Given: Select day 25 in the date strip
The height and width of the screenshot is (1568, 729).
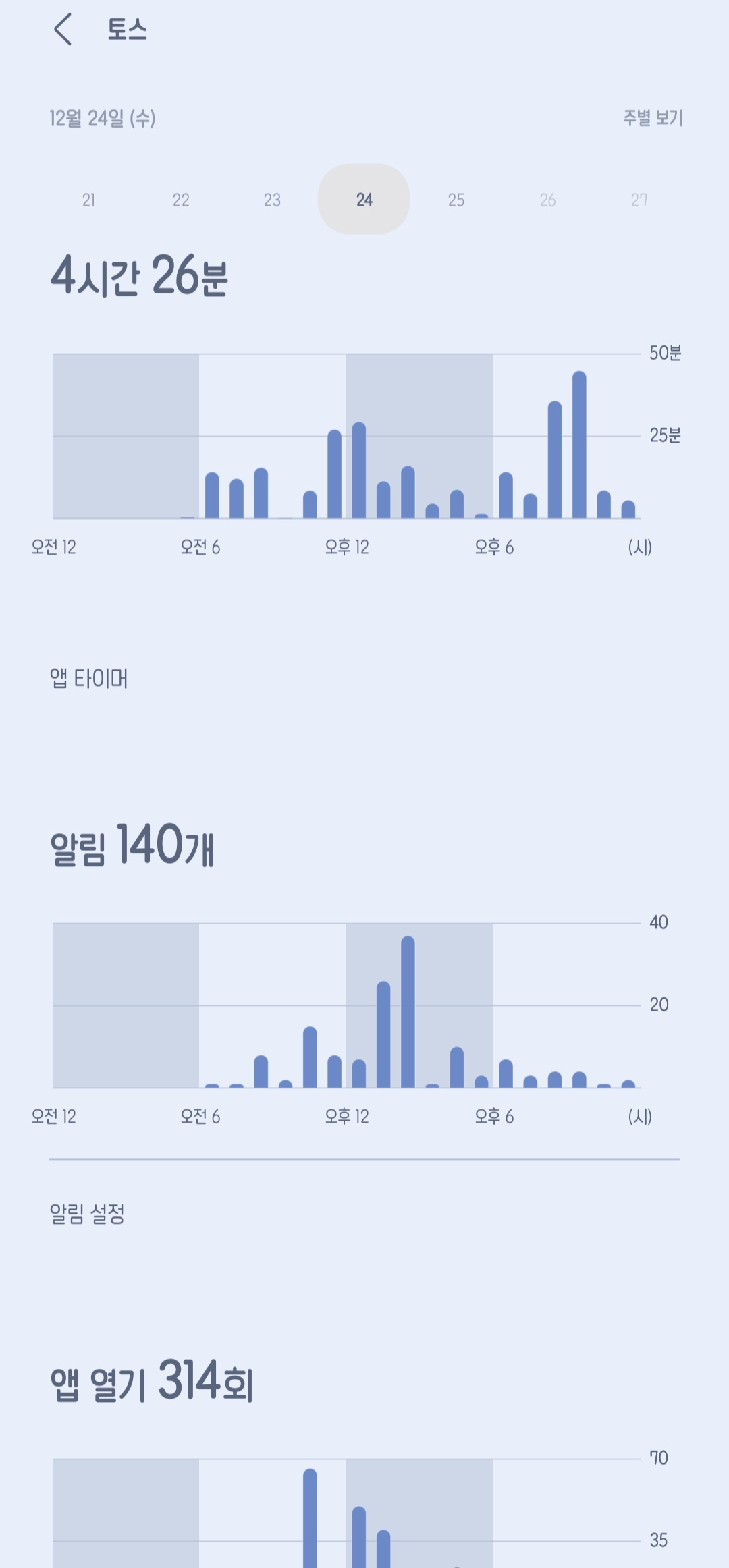Looking at the screenshot, I should click(456, 200).
